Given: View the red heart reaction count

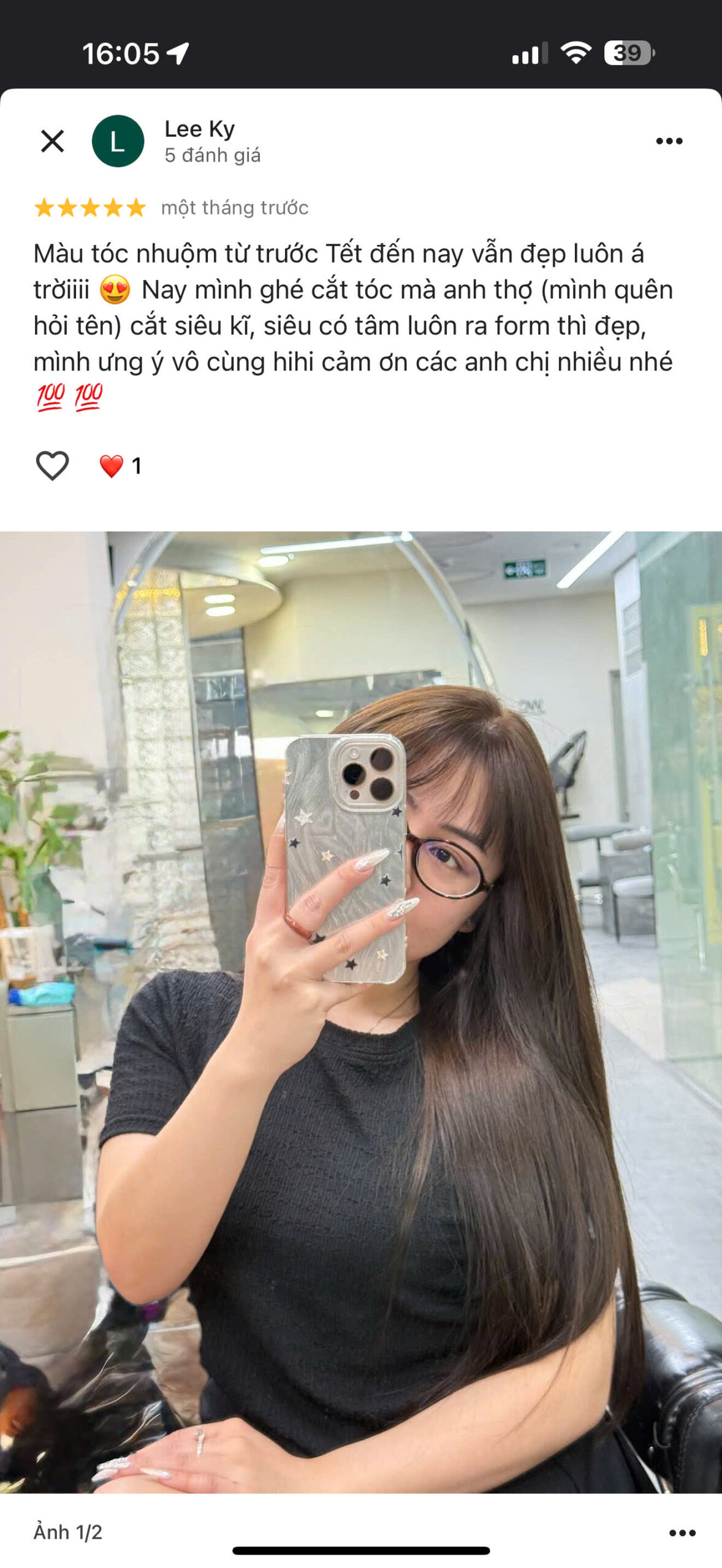Looking at the screenshot, I should click(x=120, y=466).
